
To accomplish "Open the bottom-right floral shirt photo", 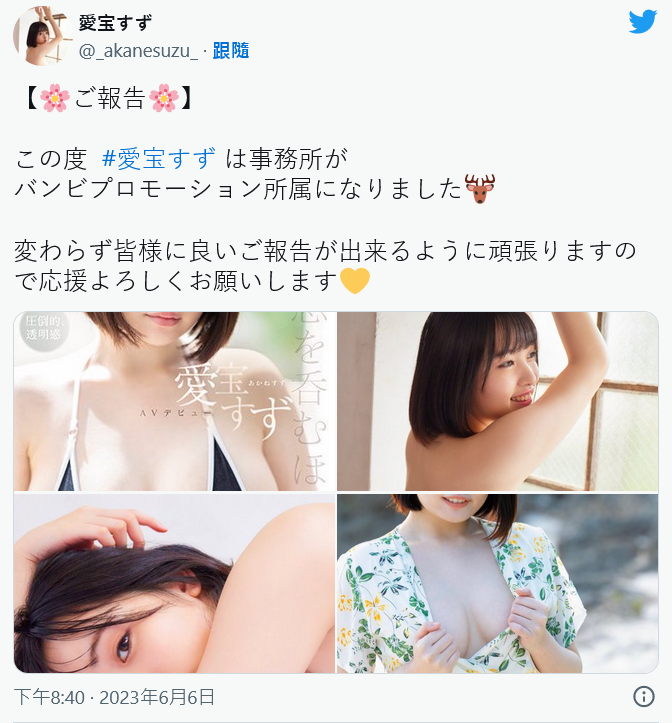I will 497,583.
